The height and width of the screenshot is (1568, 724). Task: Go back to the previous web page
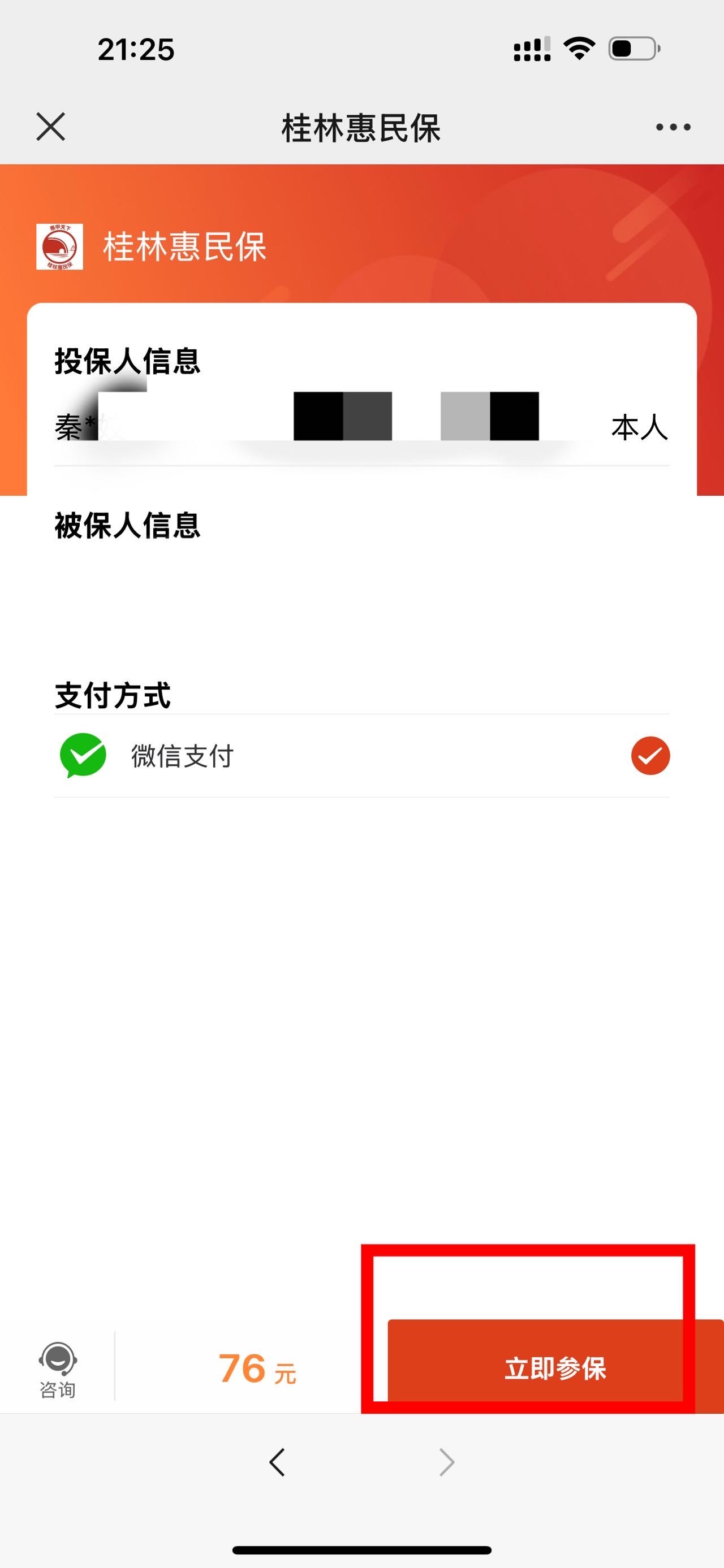pyautogui.click(x=277, y=1462)
